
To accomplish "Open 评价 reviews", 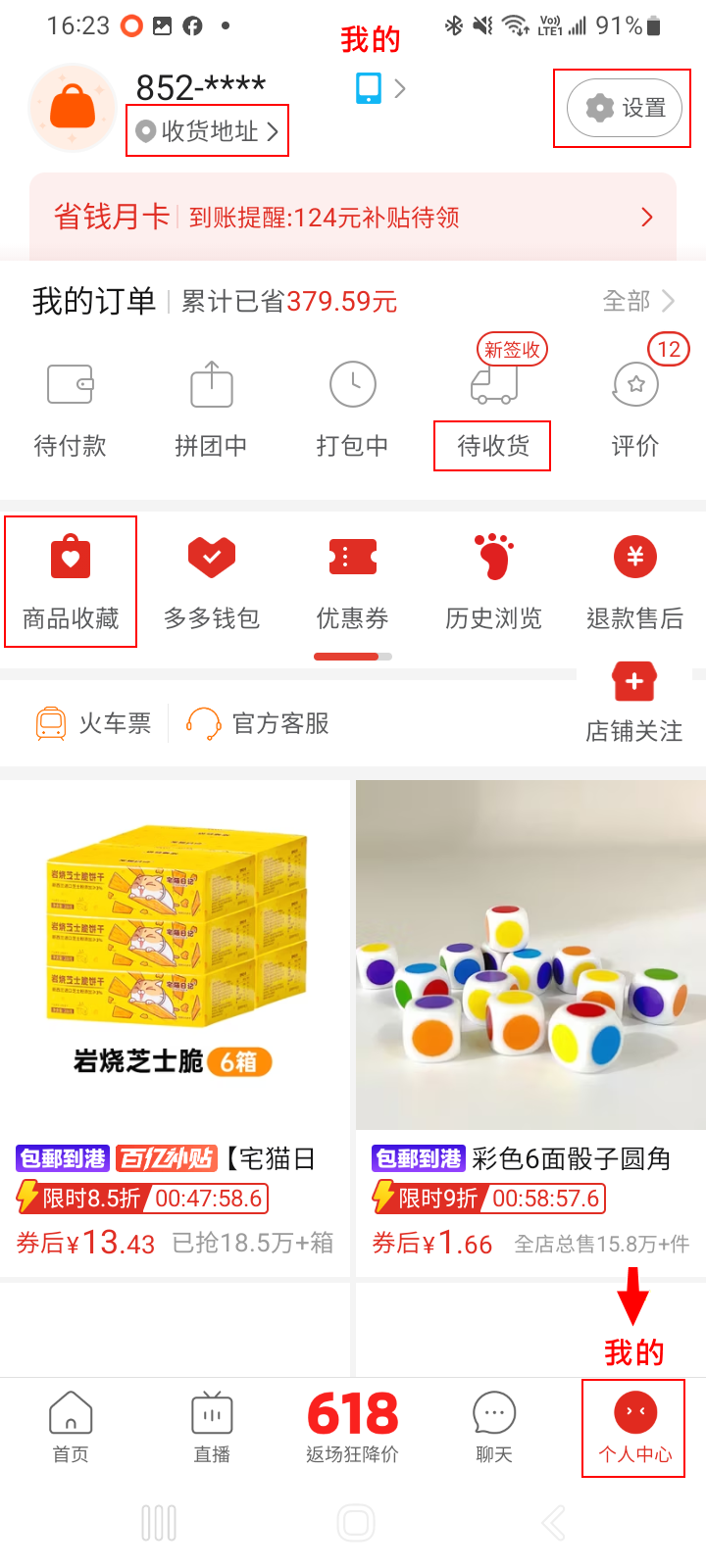I will 635,410.
